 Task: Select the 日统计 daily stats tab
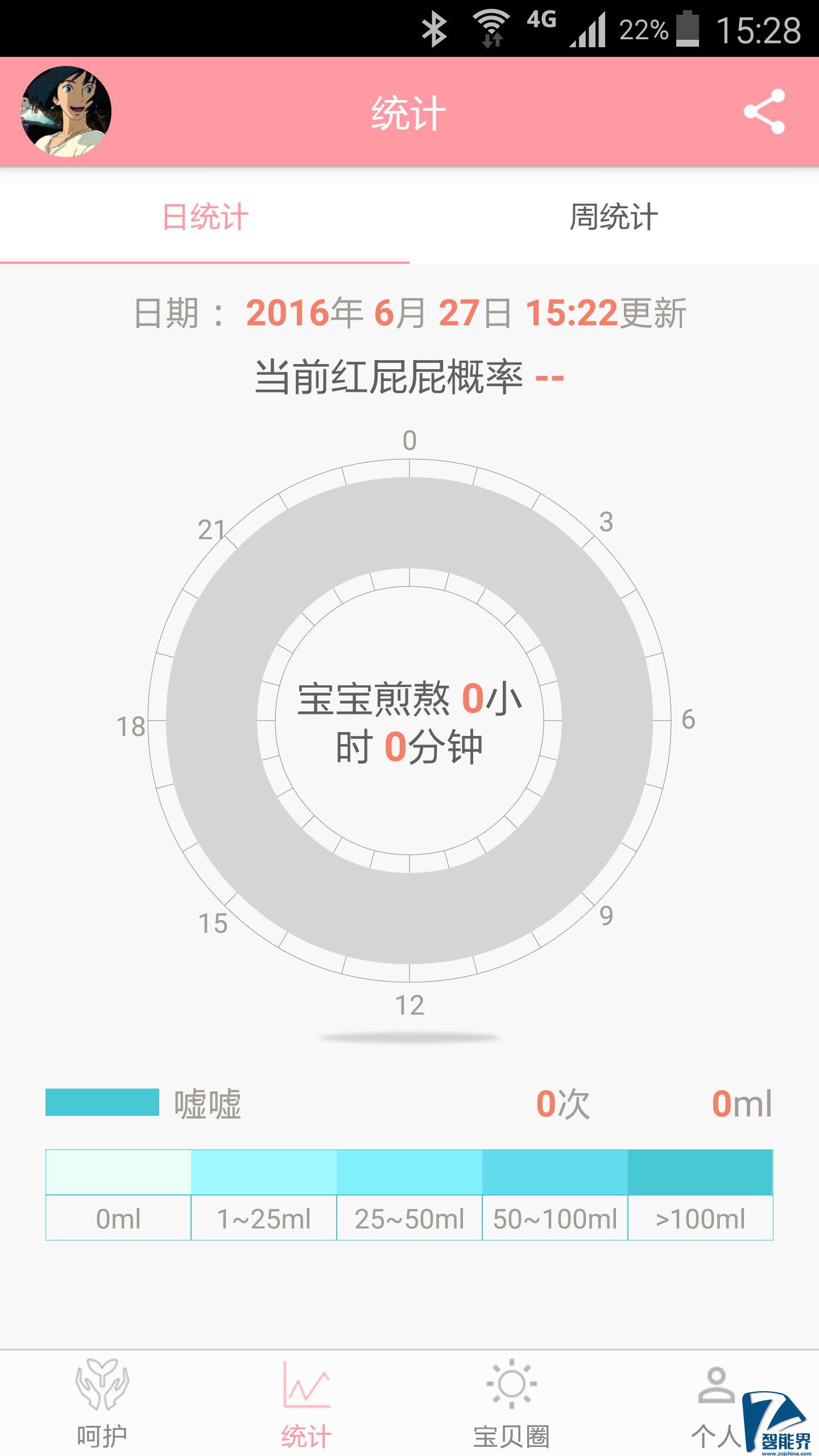coord(205,217)
